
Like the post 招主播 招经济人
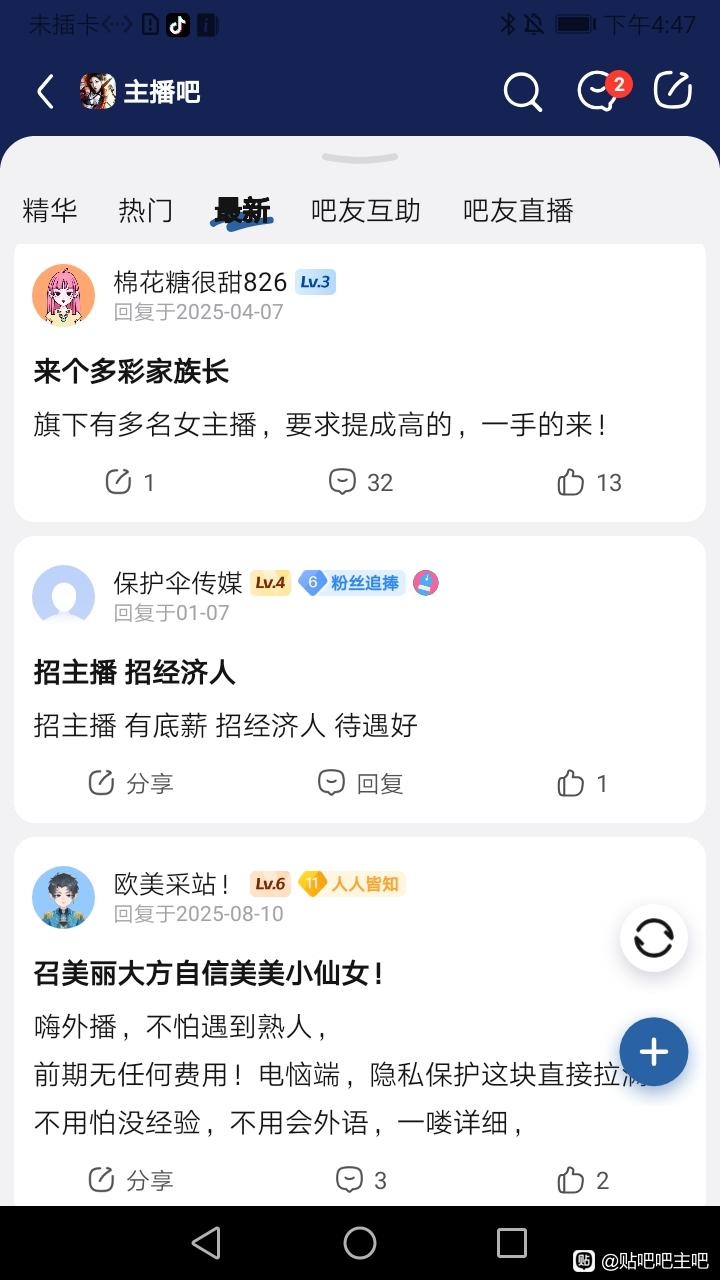583,783
